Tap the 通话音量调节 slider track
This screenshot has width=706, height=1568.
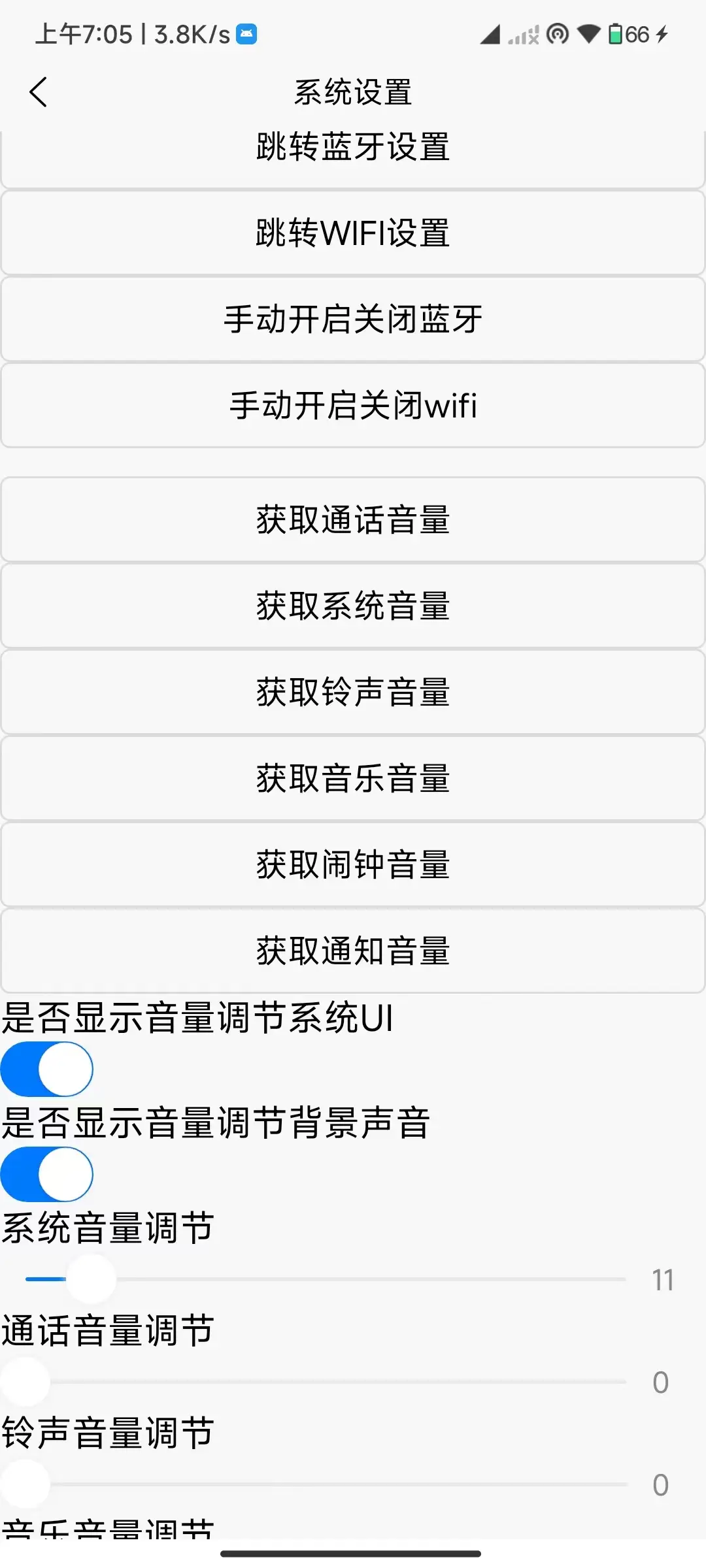[x=326, y=1382]
